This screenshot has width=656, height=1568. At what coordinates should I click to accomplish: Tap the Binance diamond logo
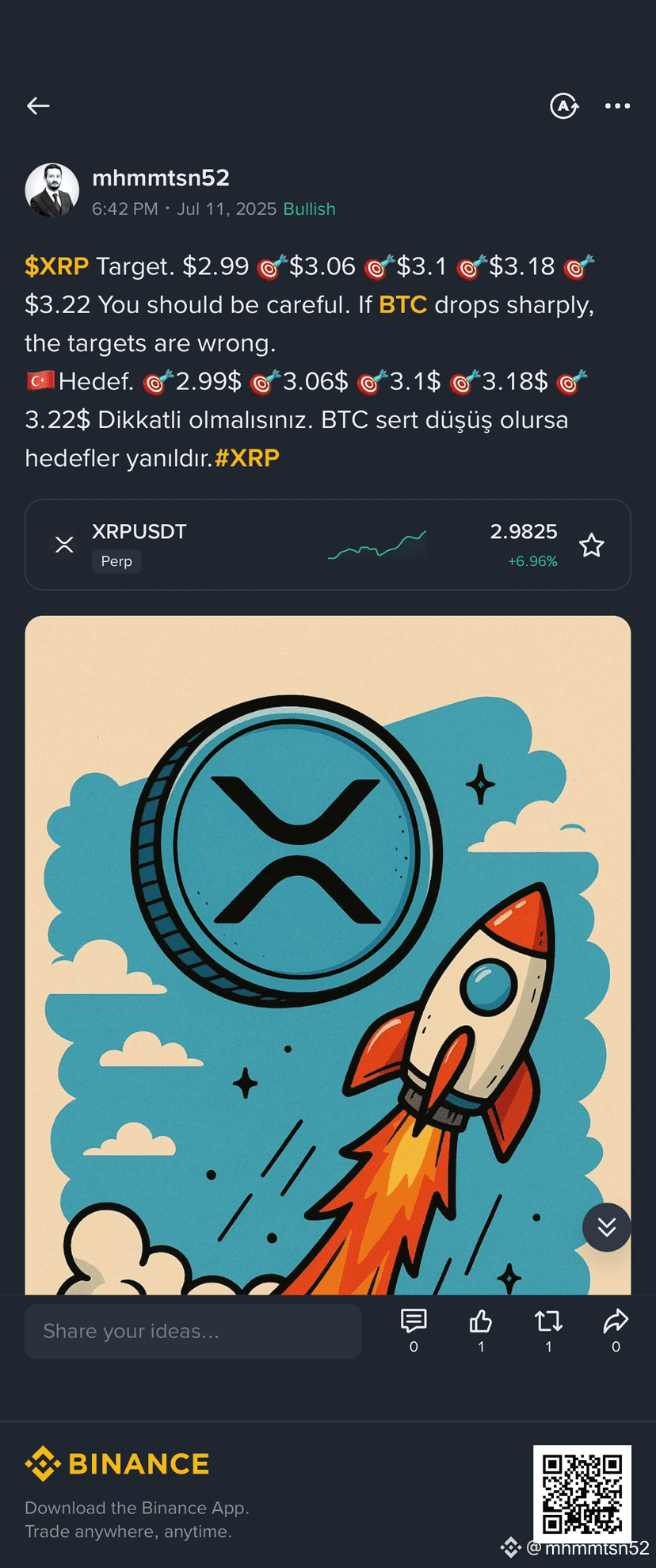(x=45, y=1463)
